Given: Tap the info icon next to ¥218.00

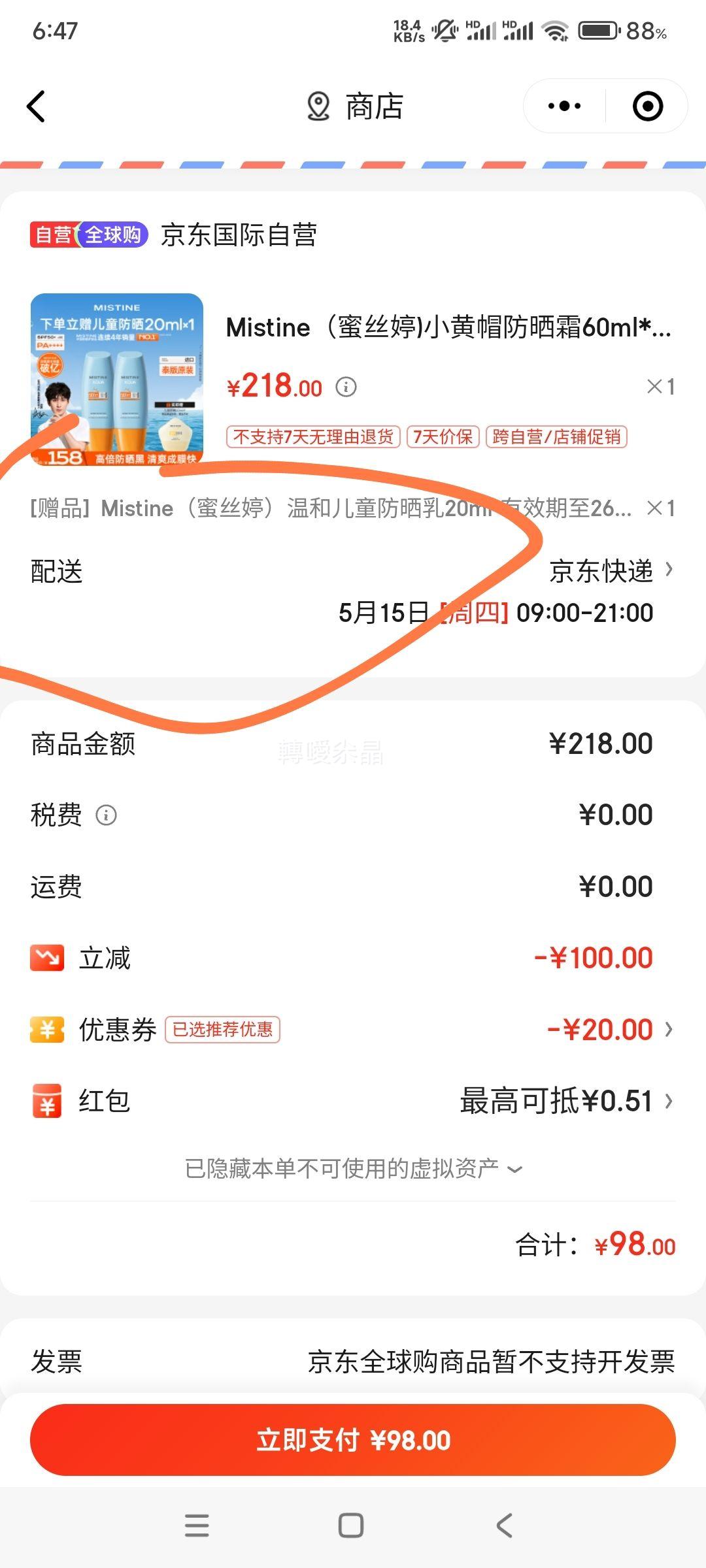Looking at the screenshot, I should point(346,387).
